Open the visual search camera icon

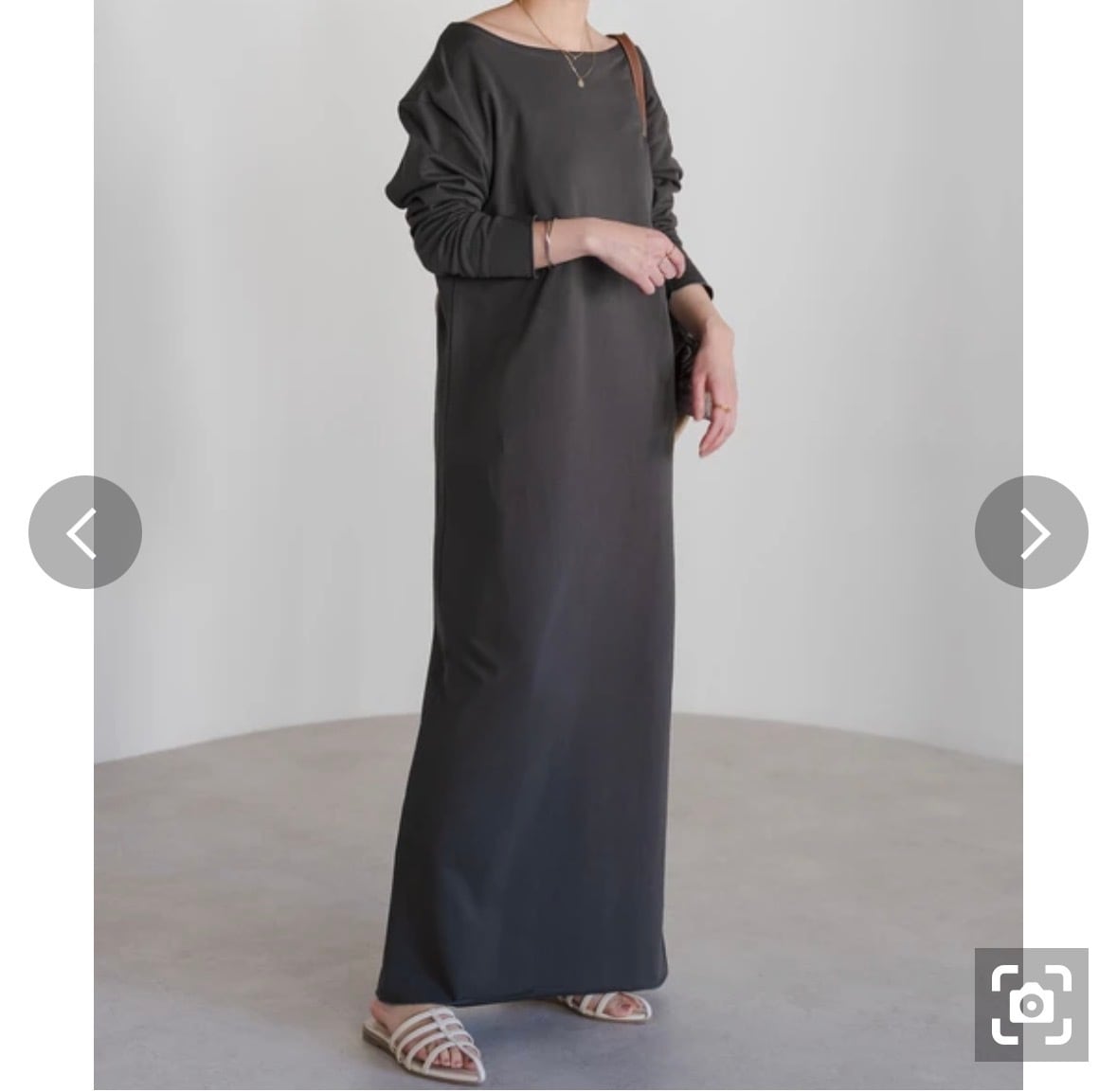(x=1032, y=1004)
